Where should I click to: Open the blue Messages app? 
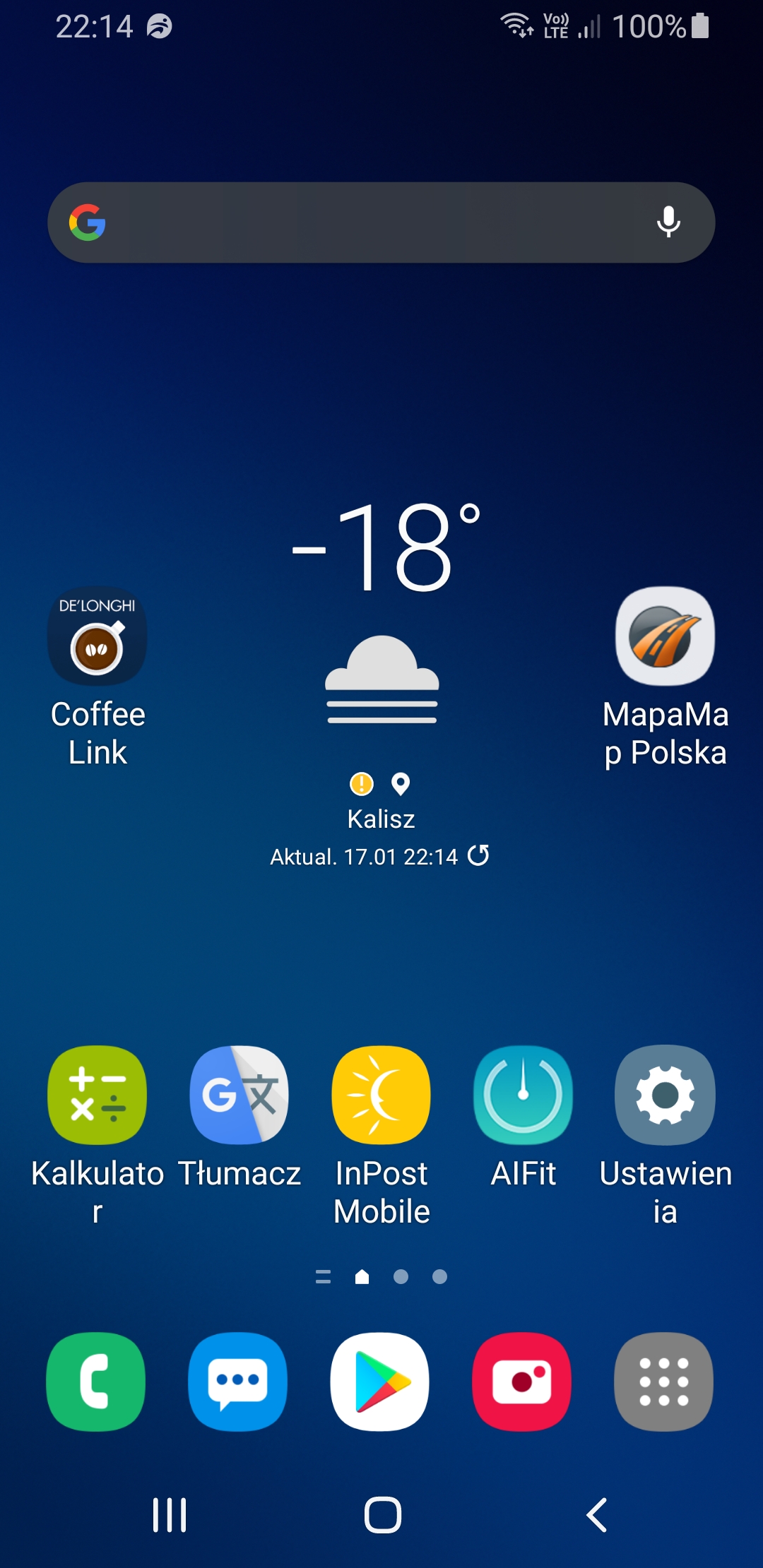click(x=238, y=1382)
